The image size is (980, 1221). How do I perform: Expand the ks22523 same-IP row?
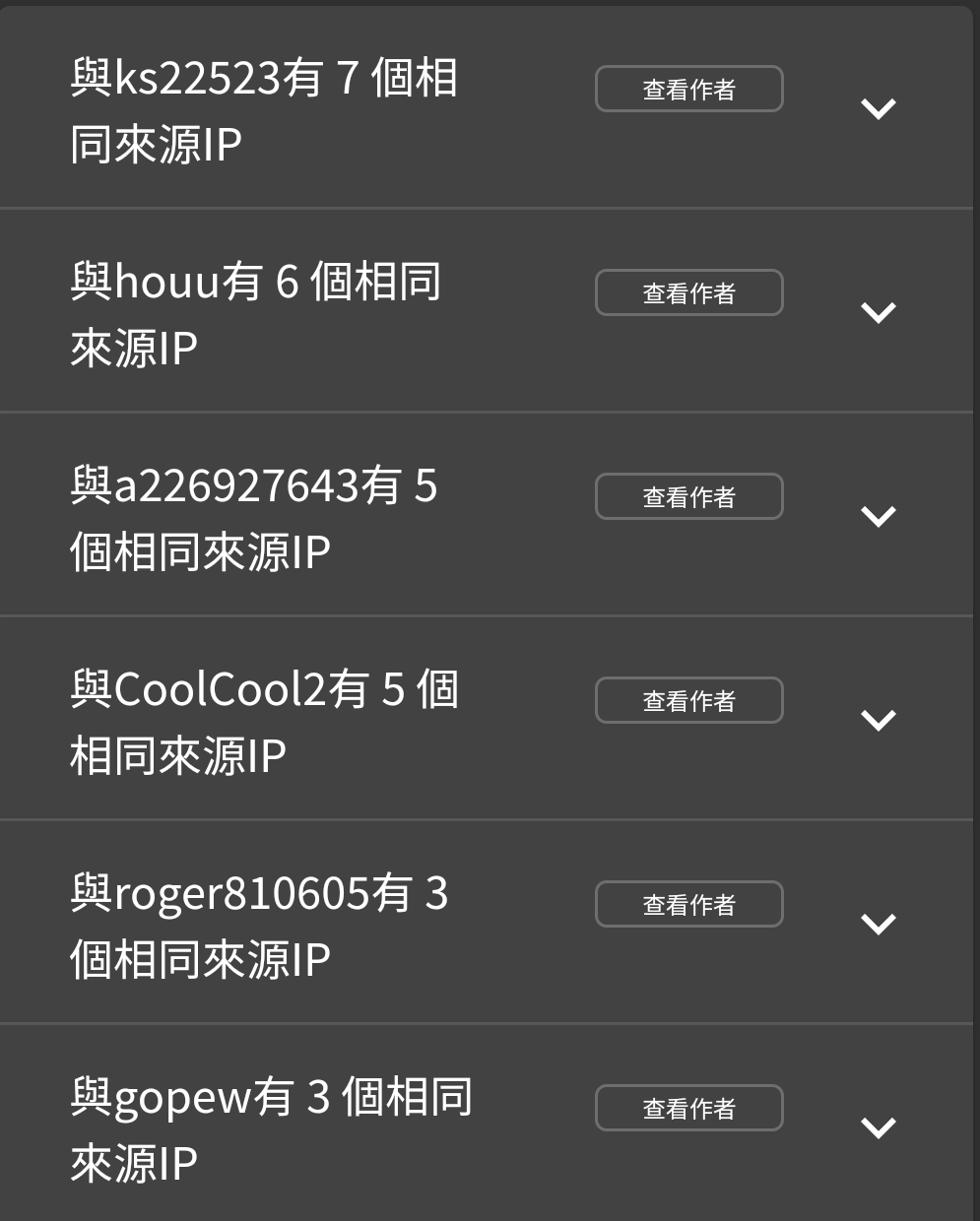coord(878,108)
